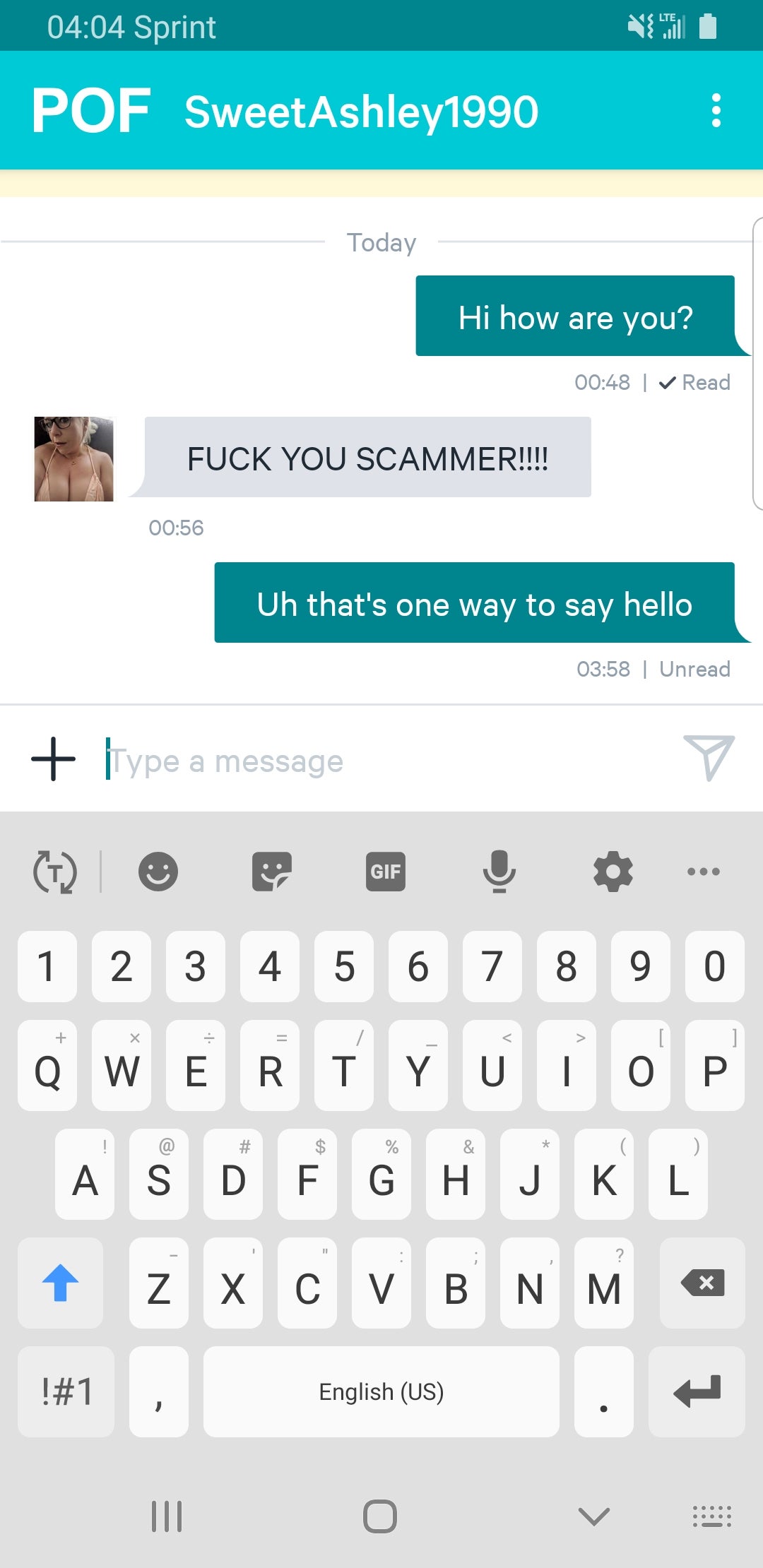763x1568 pixels.
Task: Focus the Type a message field
Action: coord(381,761)
